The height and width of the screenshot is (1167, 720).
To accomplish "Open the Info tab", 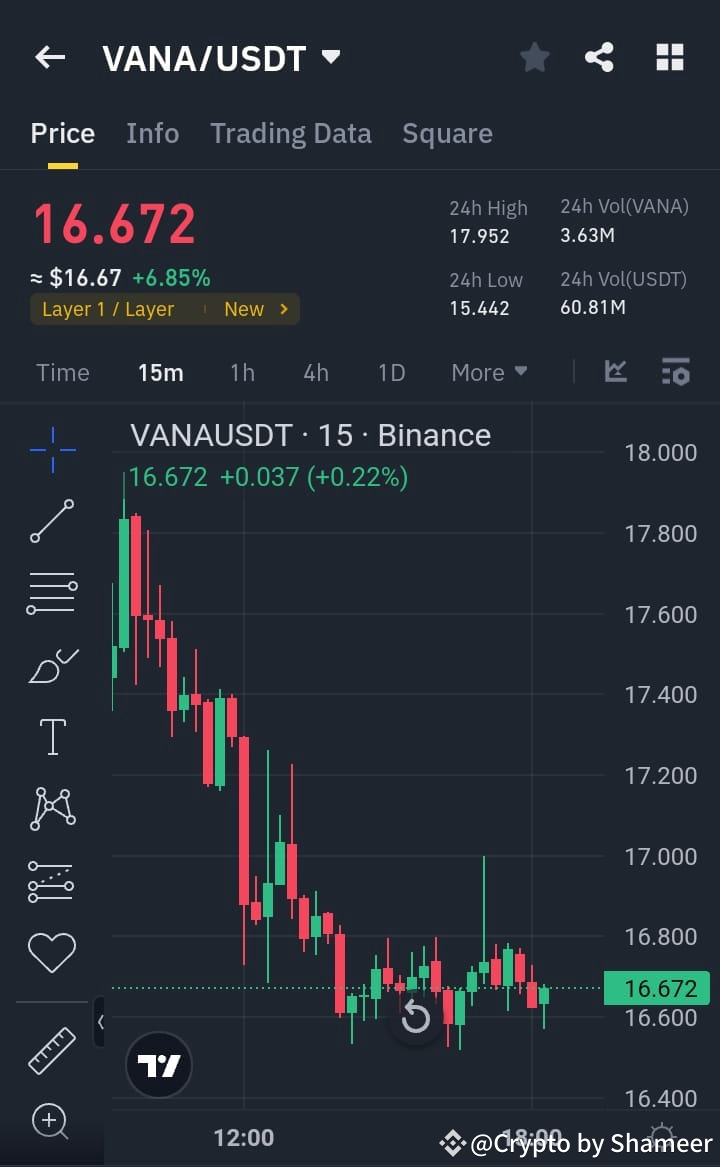I will 152,133.
